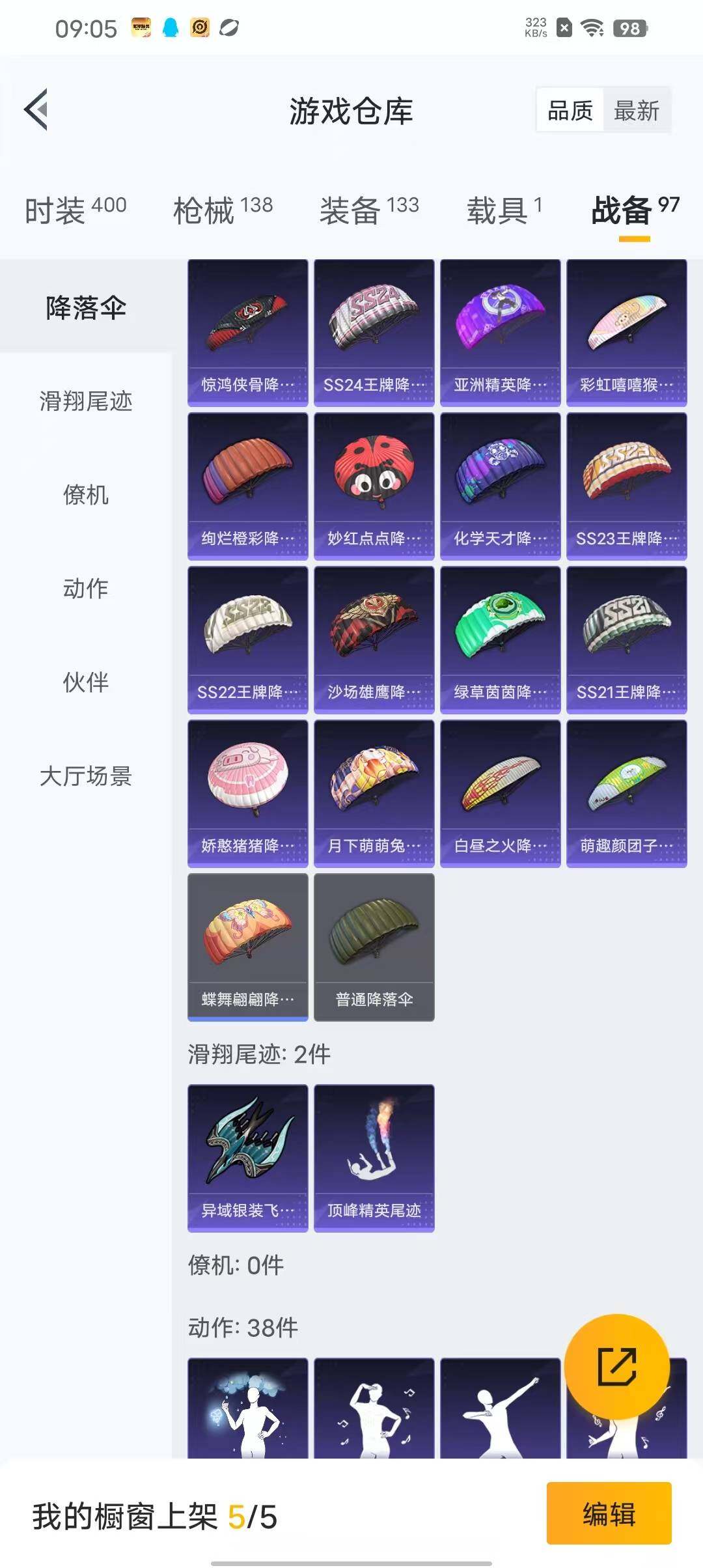Select the 载具 tab

pos(504,210)
